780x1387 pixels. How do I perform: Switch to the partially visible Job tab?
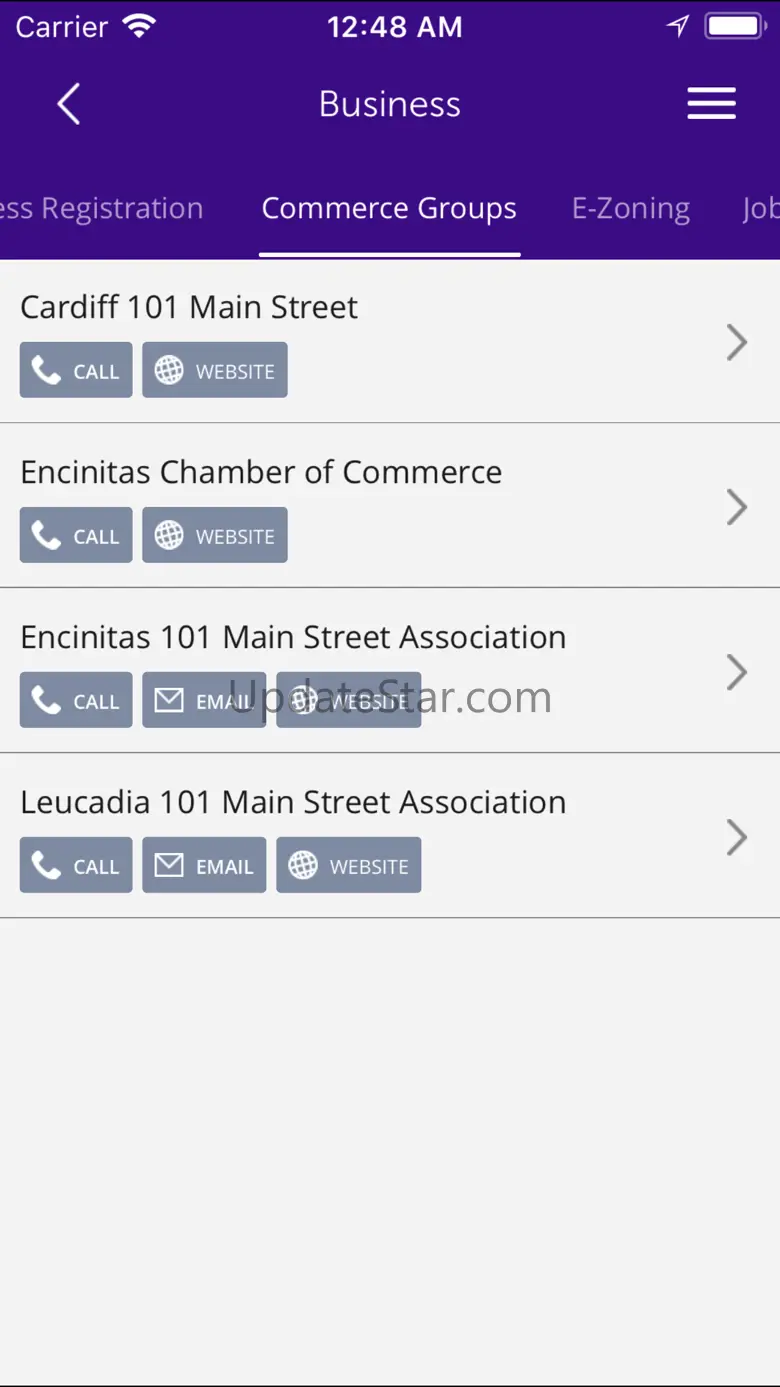[760, 208]
